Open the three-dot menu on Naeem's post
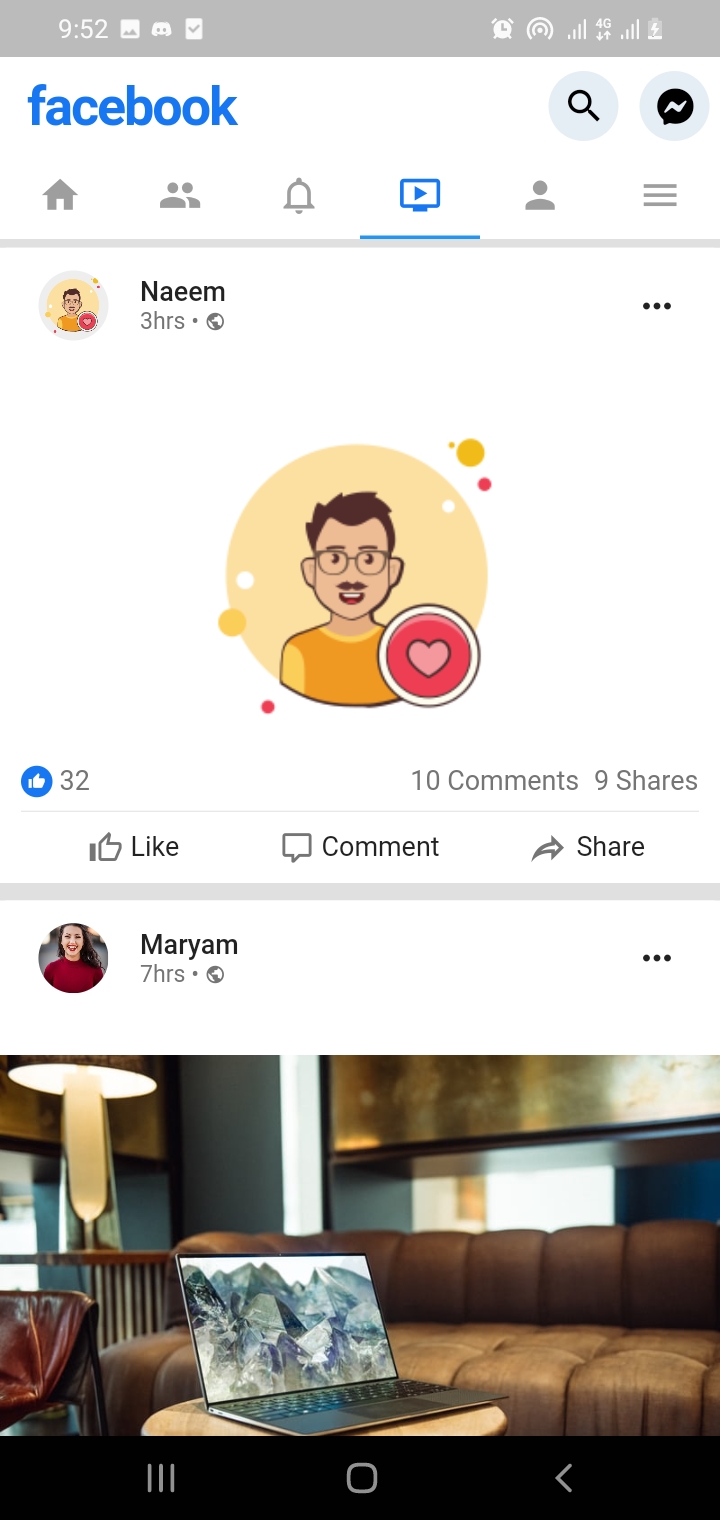The image size is (720, 1520). pos(657,306)
